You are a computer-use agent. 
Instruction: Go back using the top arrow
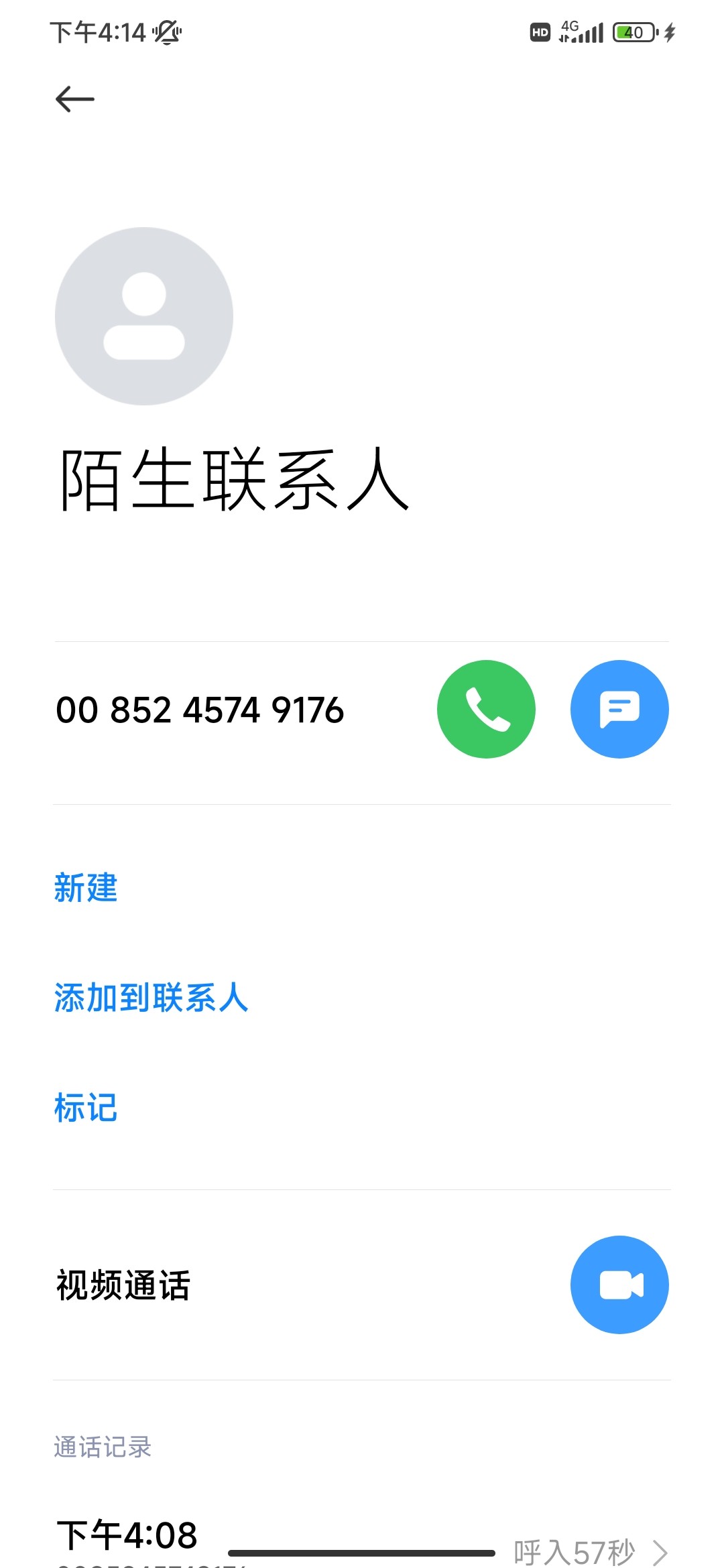pos(74,99)
